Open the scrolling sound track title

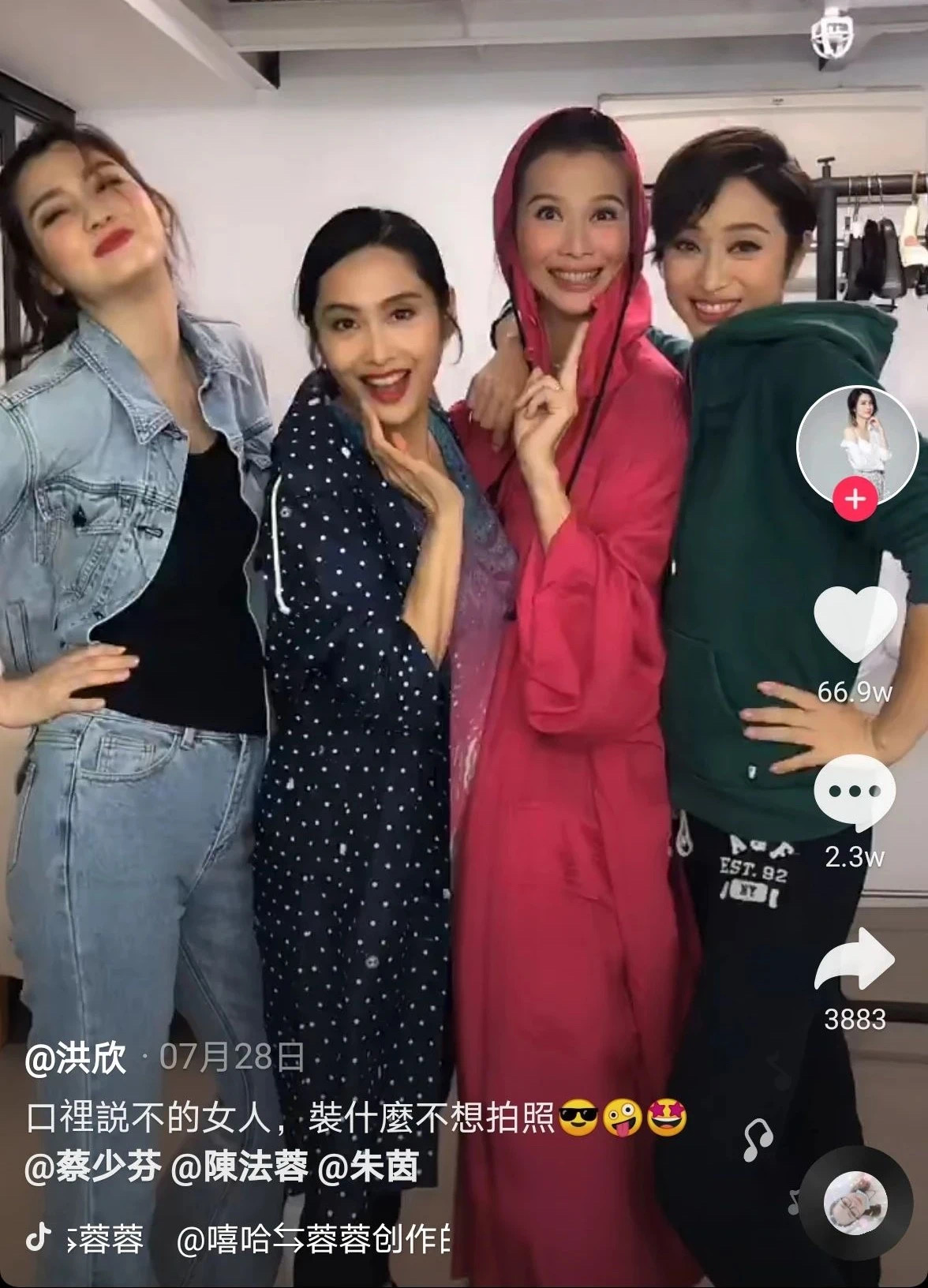[260, 1241]
